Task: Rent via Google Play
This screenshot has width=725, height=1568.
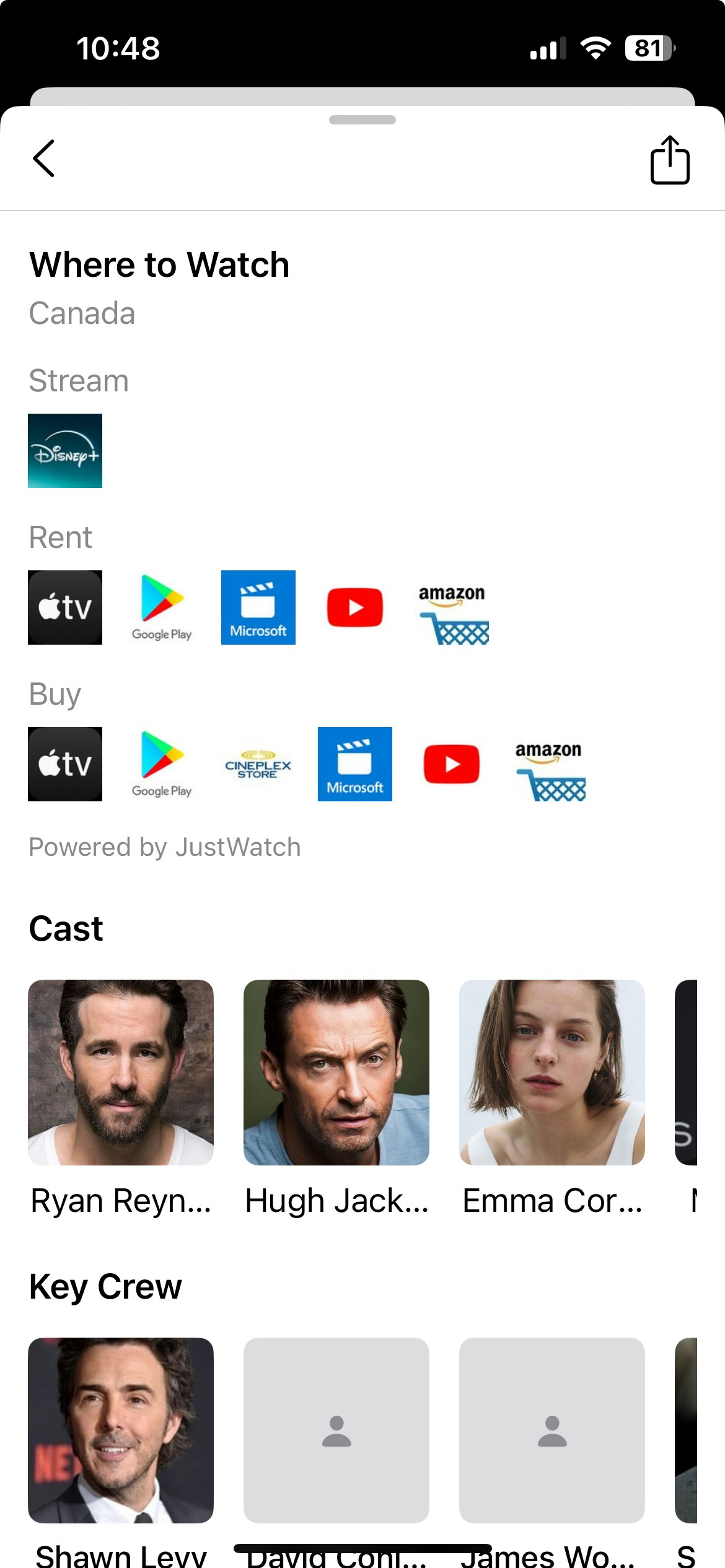Action: (162, 607)
